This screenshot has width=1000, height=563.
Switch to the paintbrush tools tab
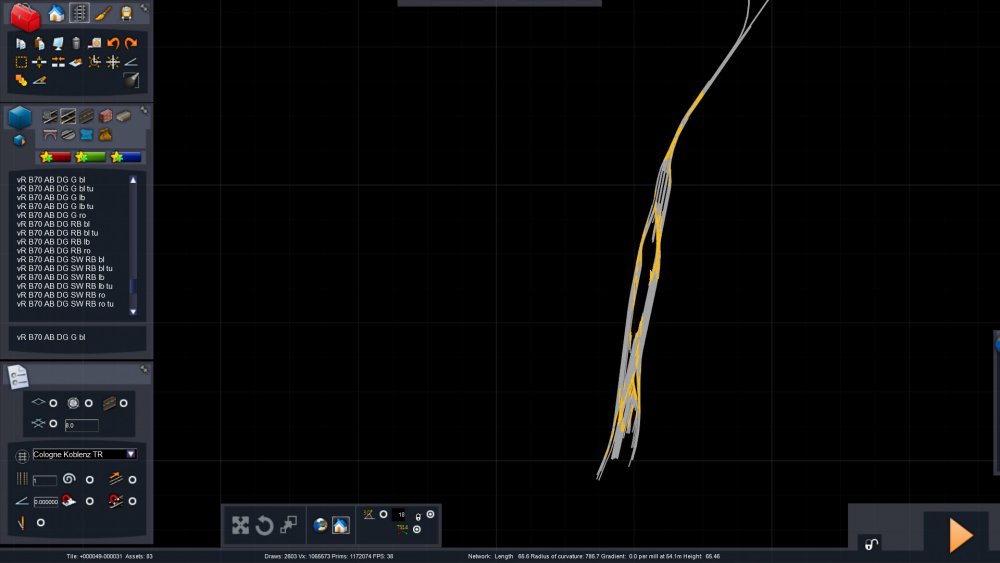[103, 13]
